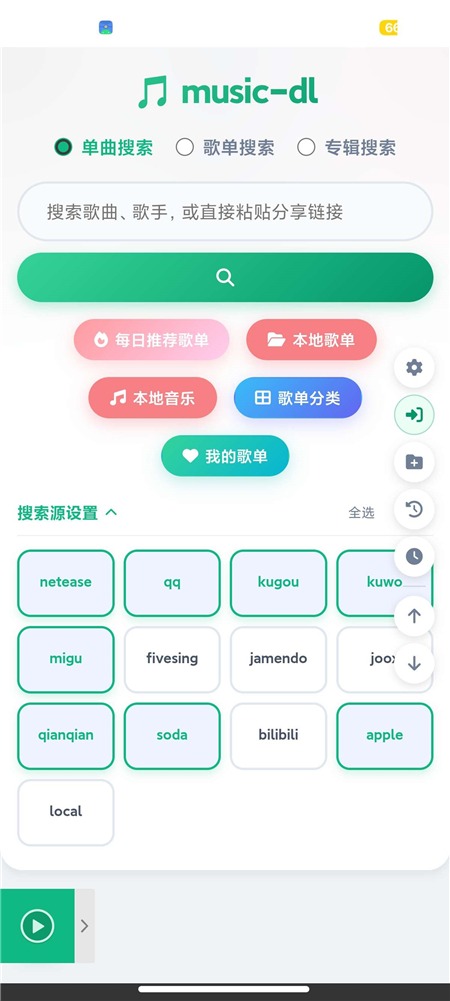Image resolution: width=450 pixels, height=1001 pixels.
Task: Expand the player panel chevron
Action: point(84,926)
